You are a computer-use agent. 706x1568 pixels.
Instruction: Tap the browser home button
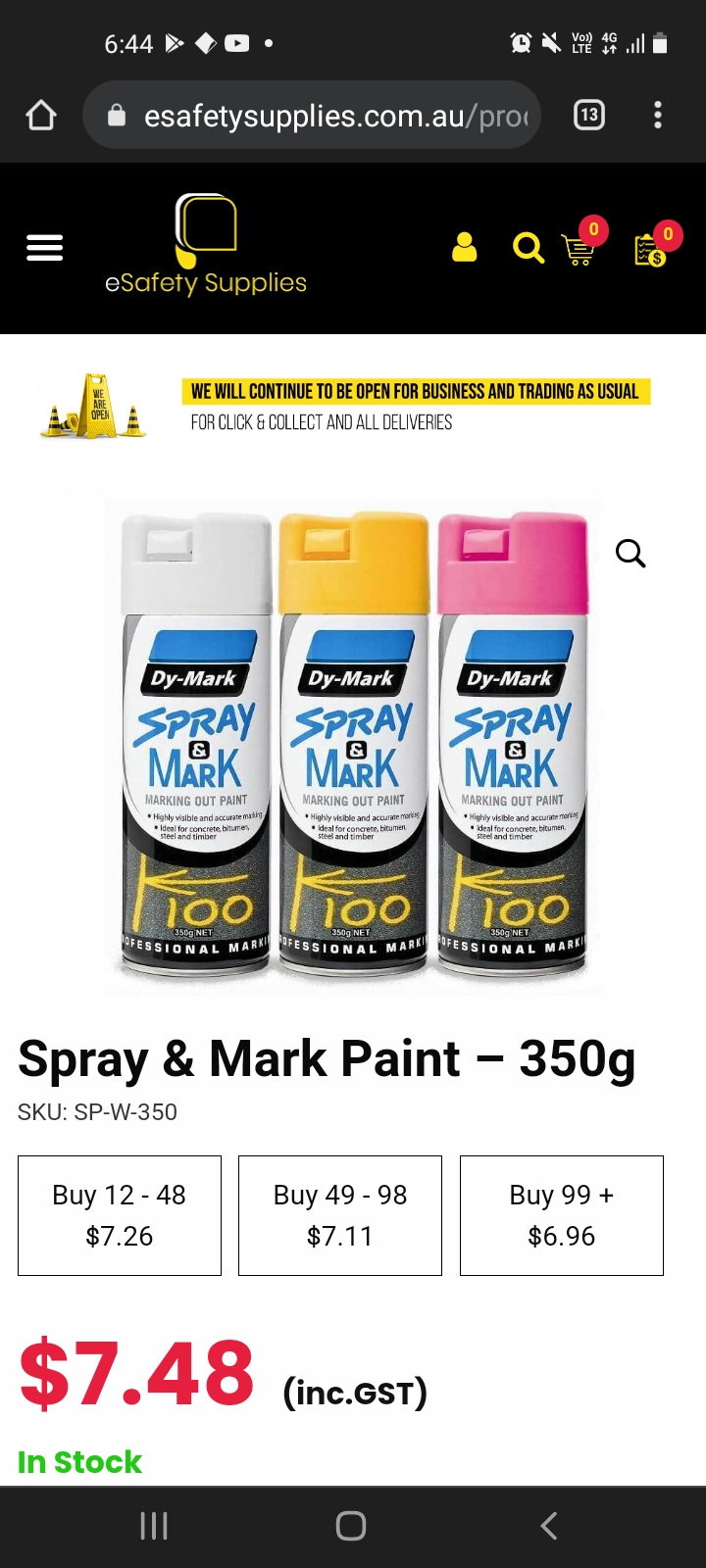click(x=41, y=116)
